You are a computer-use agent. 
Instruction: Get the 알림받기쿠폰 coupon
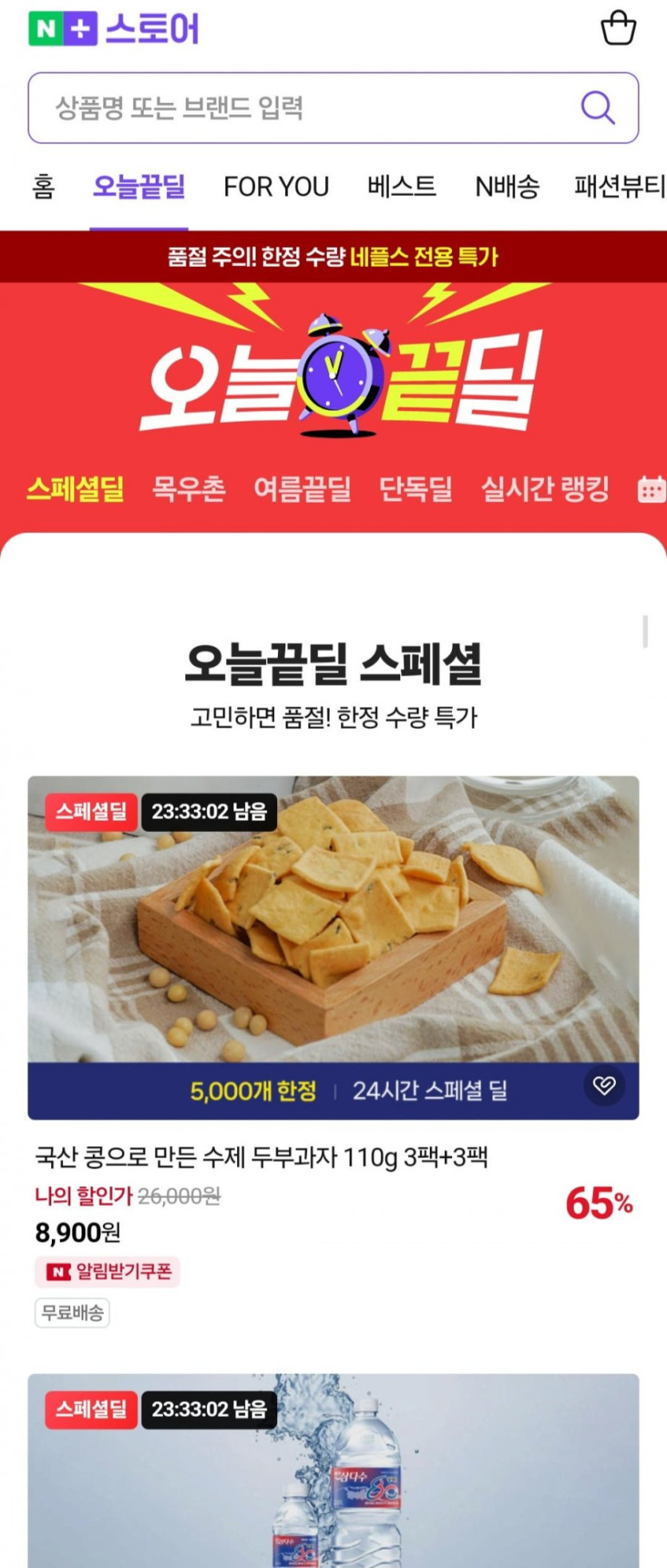pyautogui.click(x=108, y=1272)
